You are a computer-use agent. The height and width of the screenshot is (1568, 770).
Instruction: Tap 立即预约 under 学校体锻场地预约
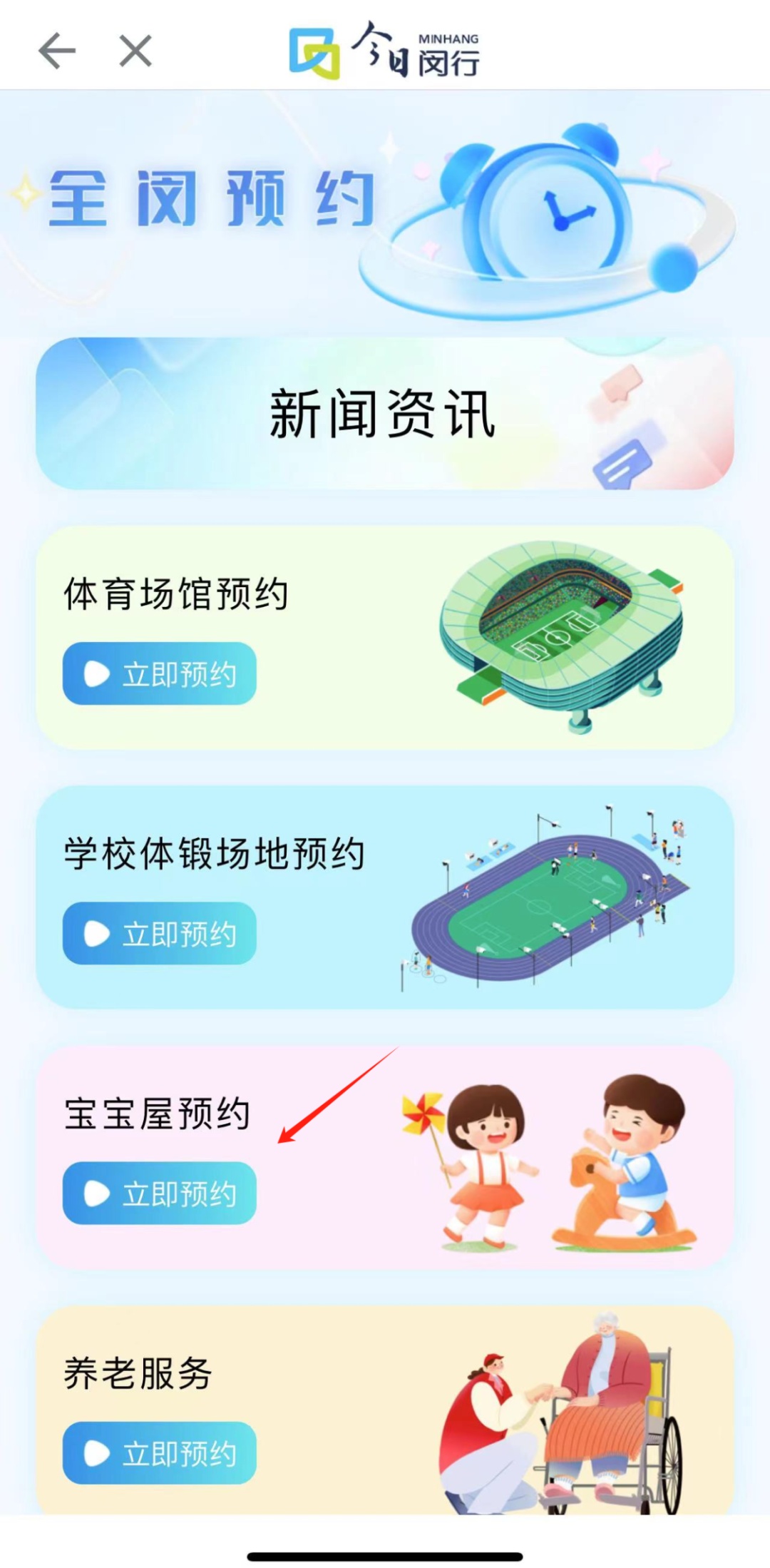tap(160, 933)
